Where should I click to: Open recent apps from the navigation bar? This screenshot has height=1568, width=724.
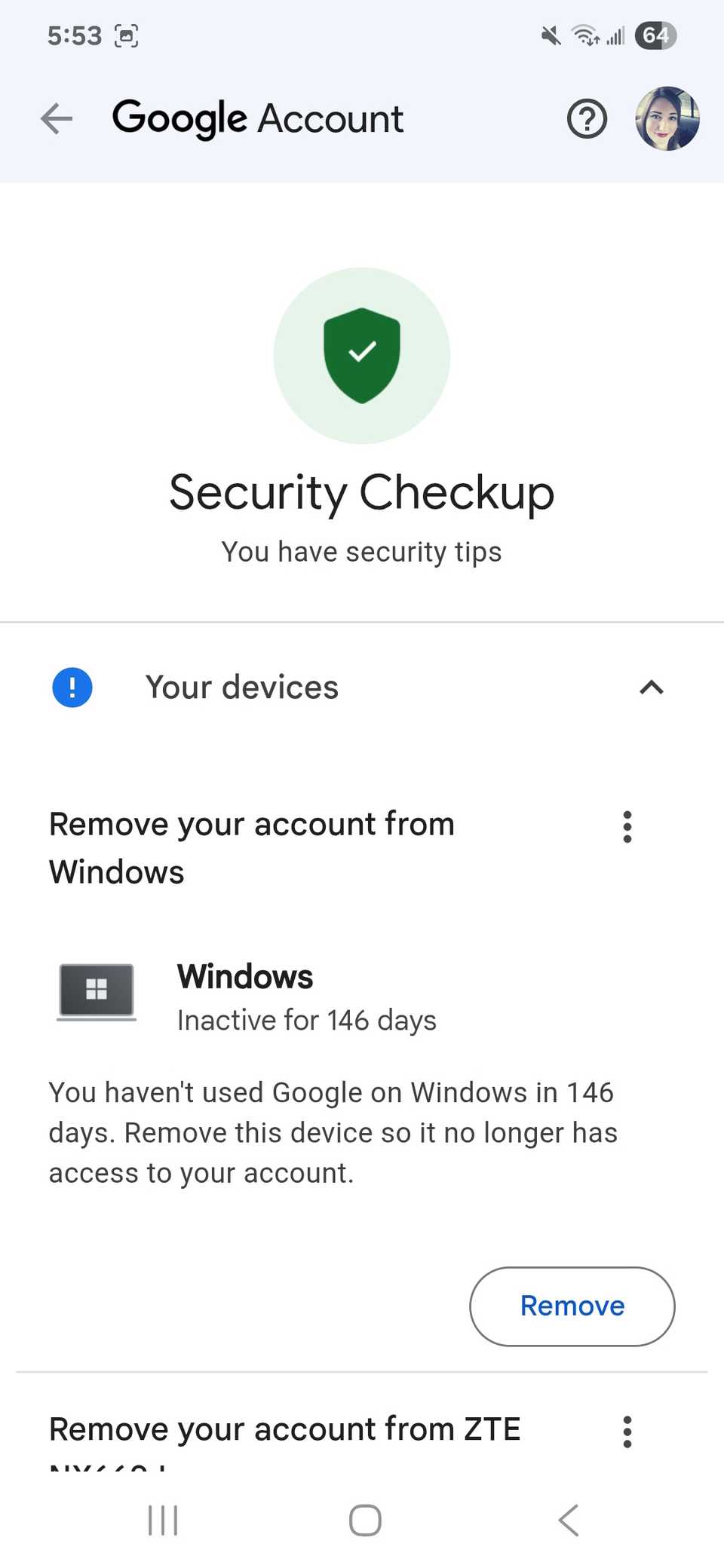coord(163,1520)
